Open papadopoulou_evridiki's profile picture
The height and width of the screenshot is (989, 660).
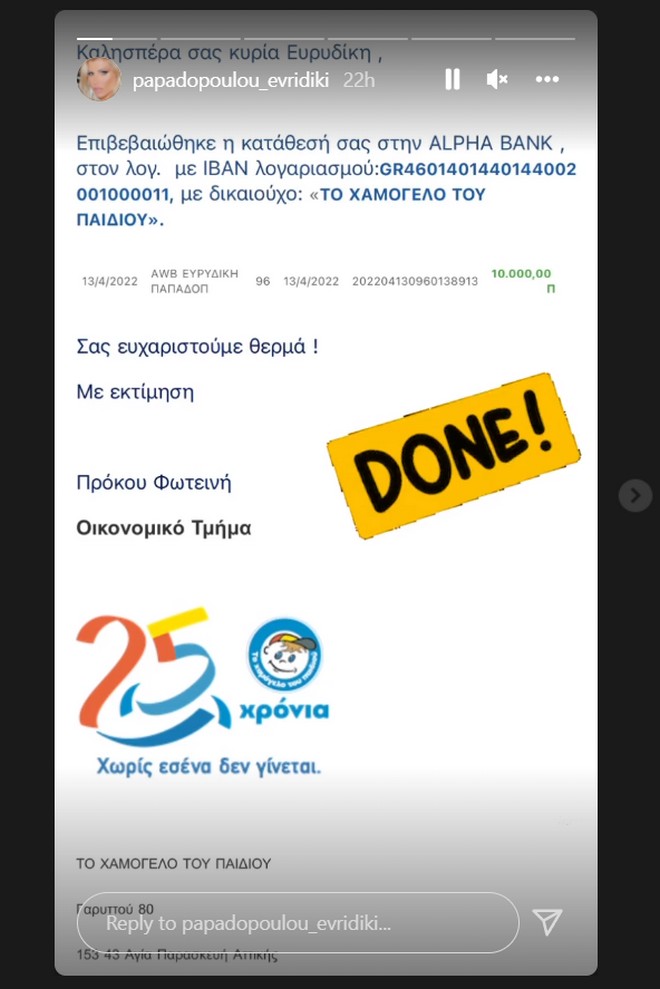[x=99, y=79]
